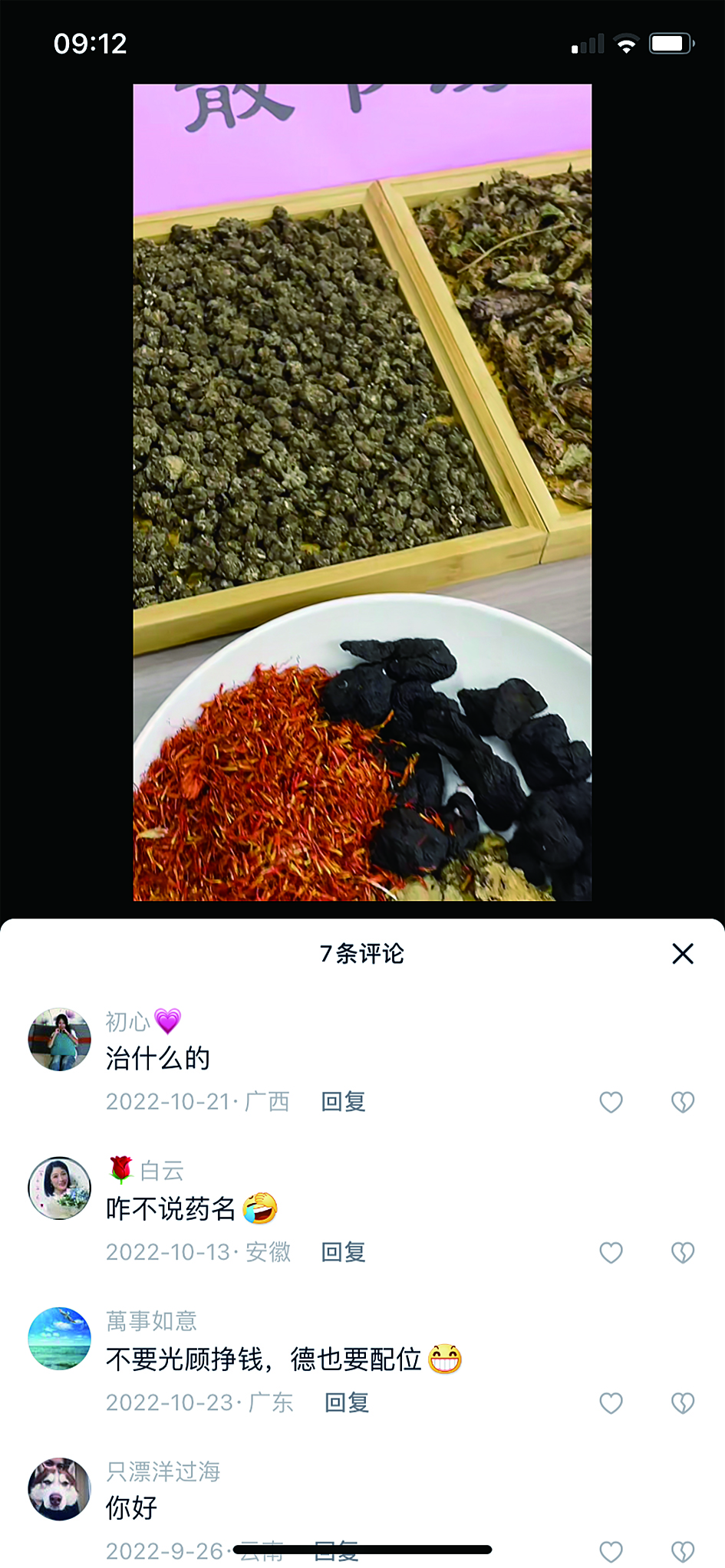Screen dimensions: 725x1568
Task: Like 萬事如意's comment
Action: [611, 1402]
